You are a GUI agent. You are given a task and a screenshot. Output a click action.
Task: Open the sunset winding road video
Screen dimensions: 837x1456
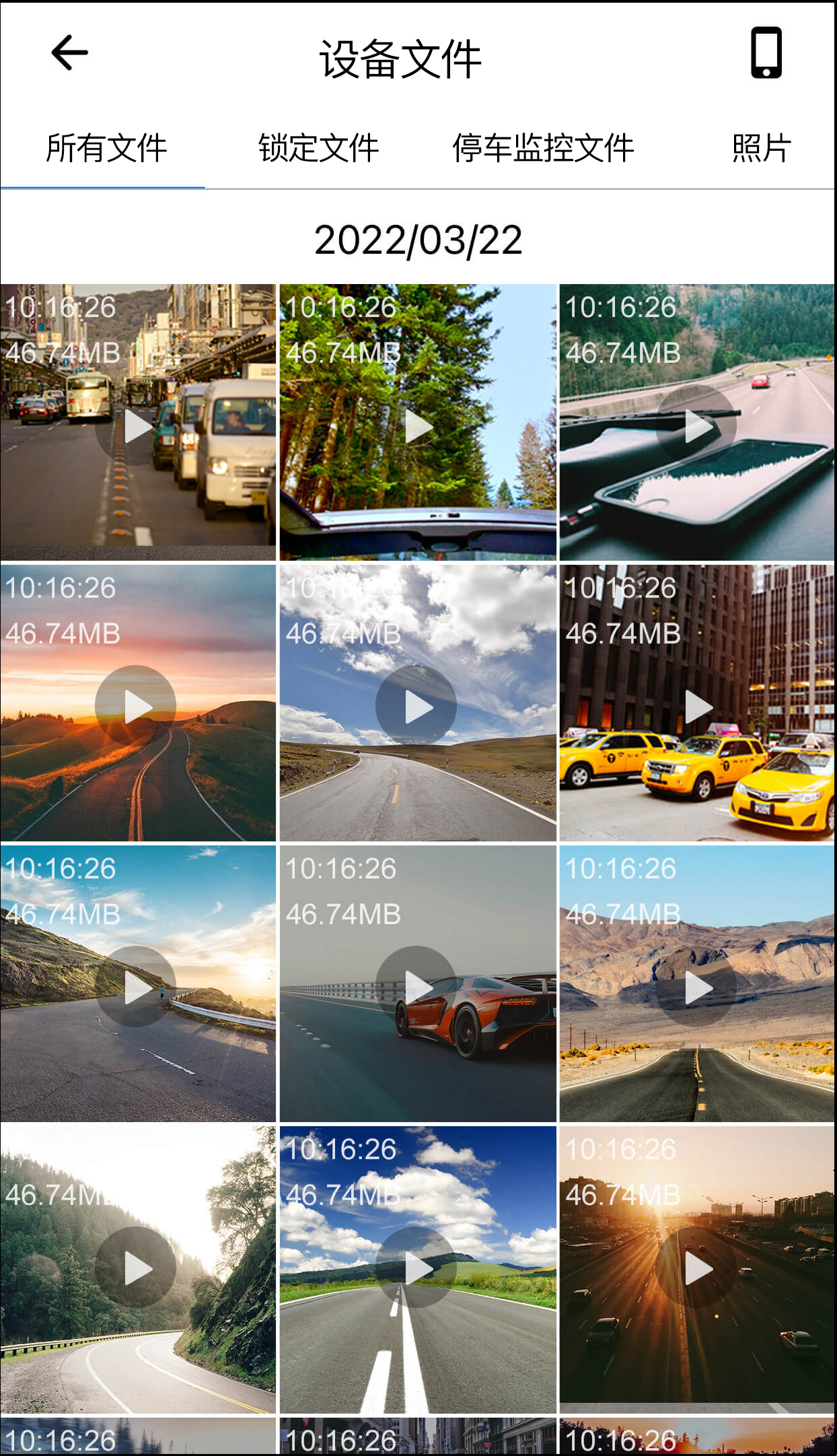coord(138,706)
